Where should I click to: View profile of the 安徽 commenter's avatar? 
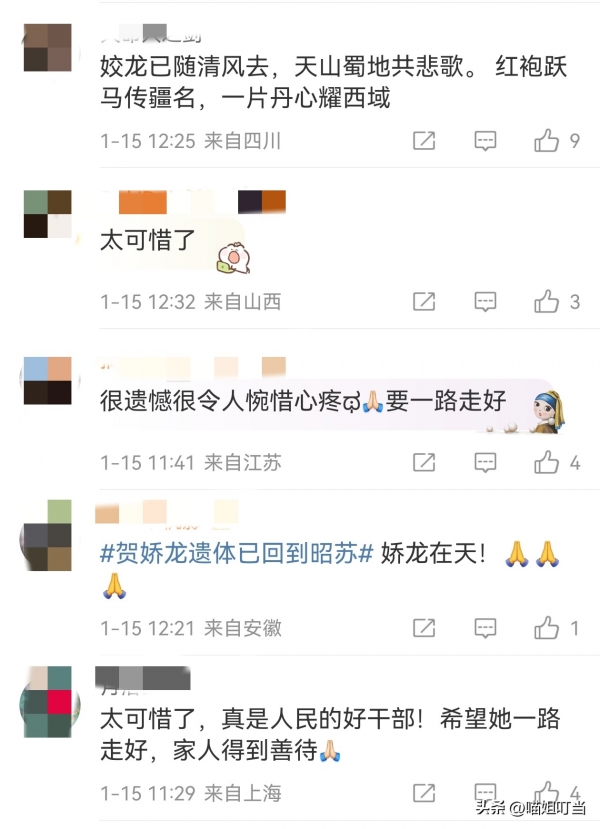[47, 536]
